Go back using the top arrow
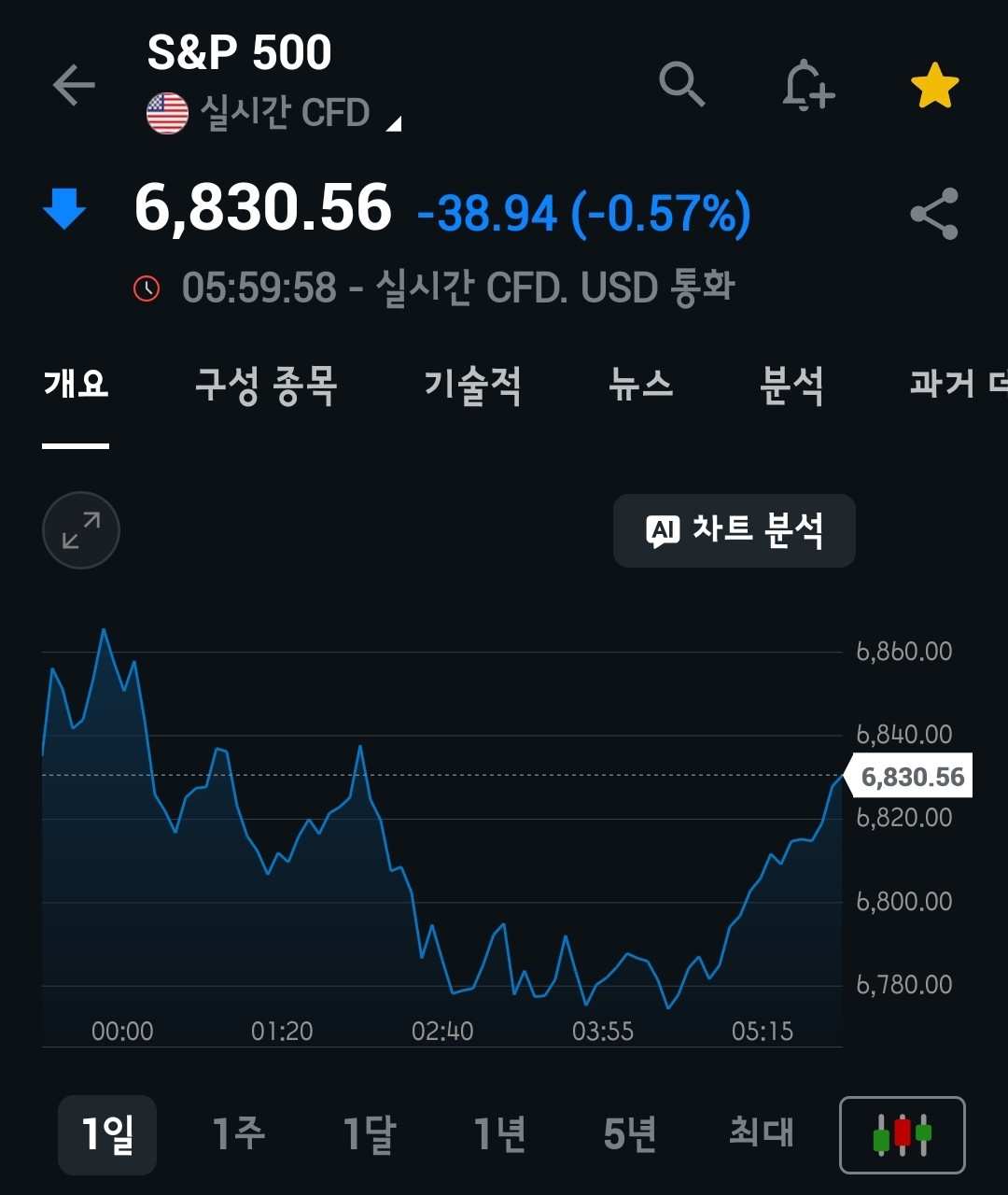 pos(75,86)
